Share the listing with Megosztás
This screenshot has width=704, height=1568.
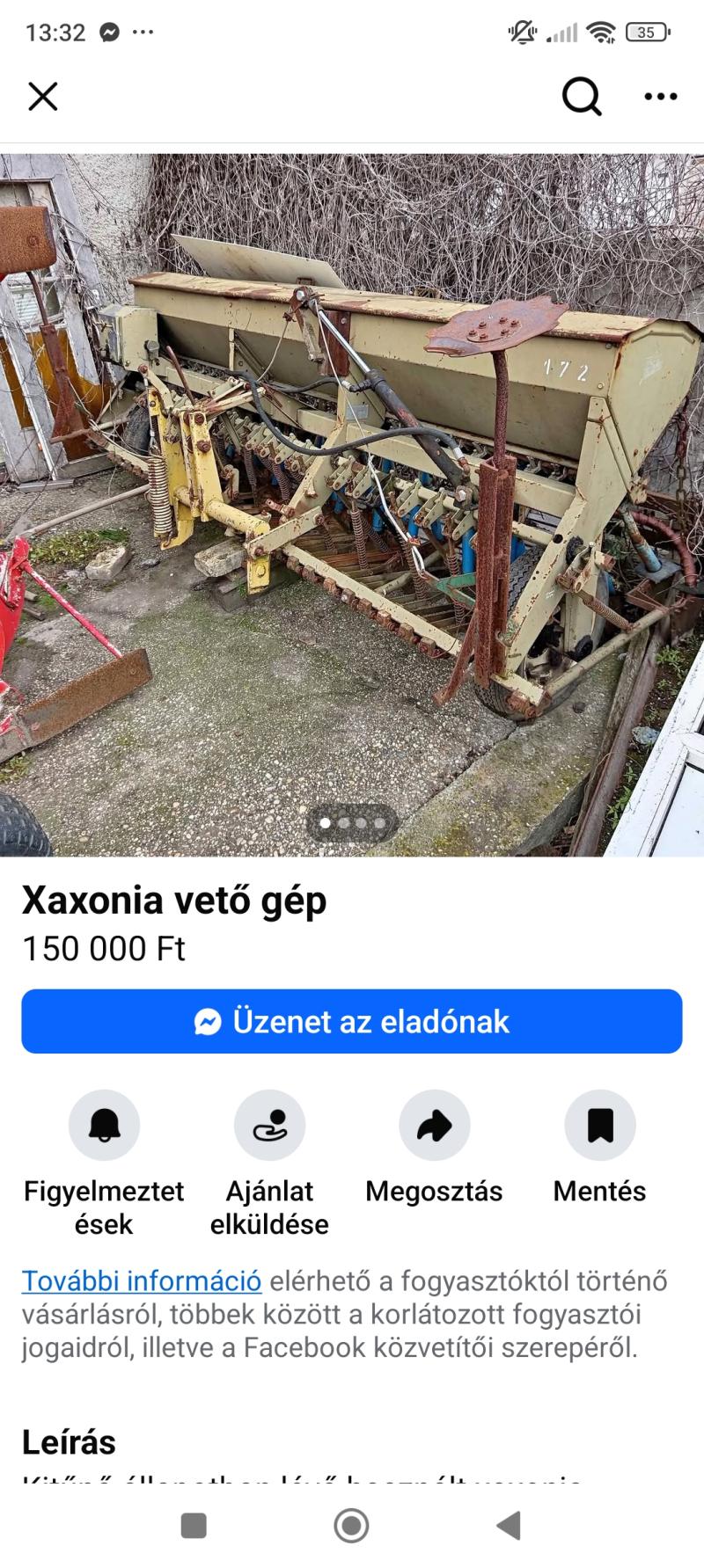click(434, 1125)
